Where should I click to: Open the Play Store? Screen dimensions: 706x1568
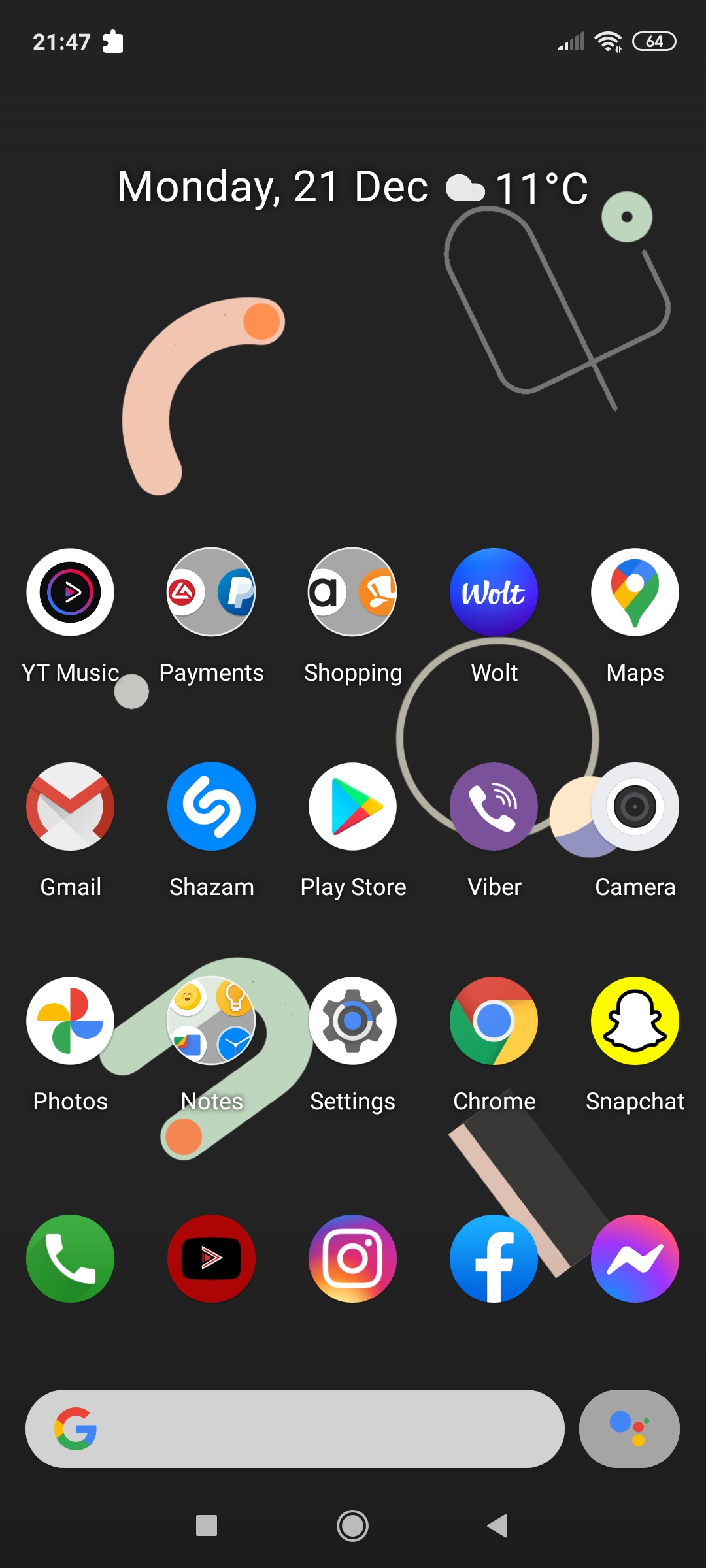352,806
